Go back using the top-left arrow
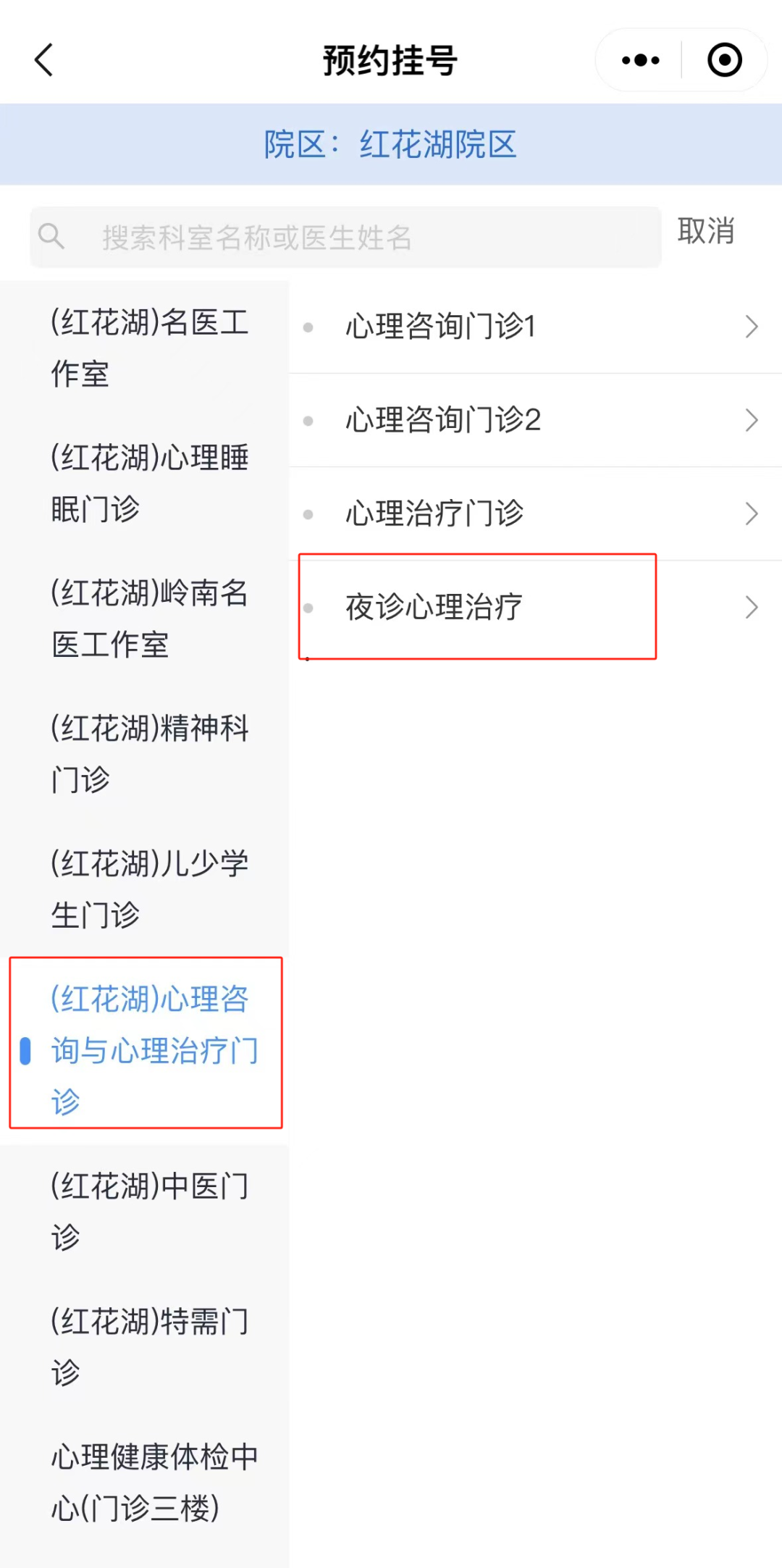Image resolution: width=782 pixels, height=1568 pixels. pos(44,59)
